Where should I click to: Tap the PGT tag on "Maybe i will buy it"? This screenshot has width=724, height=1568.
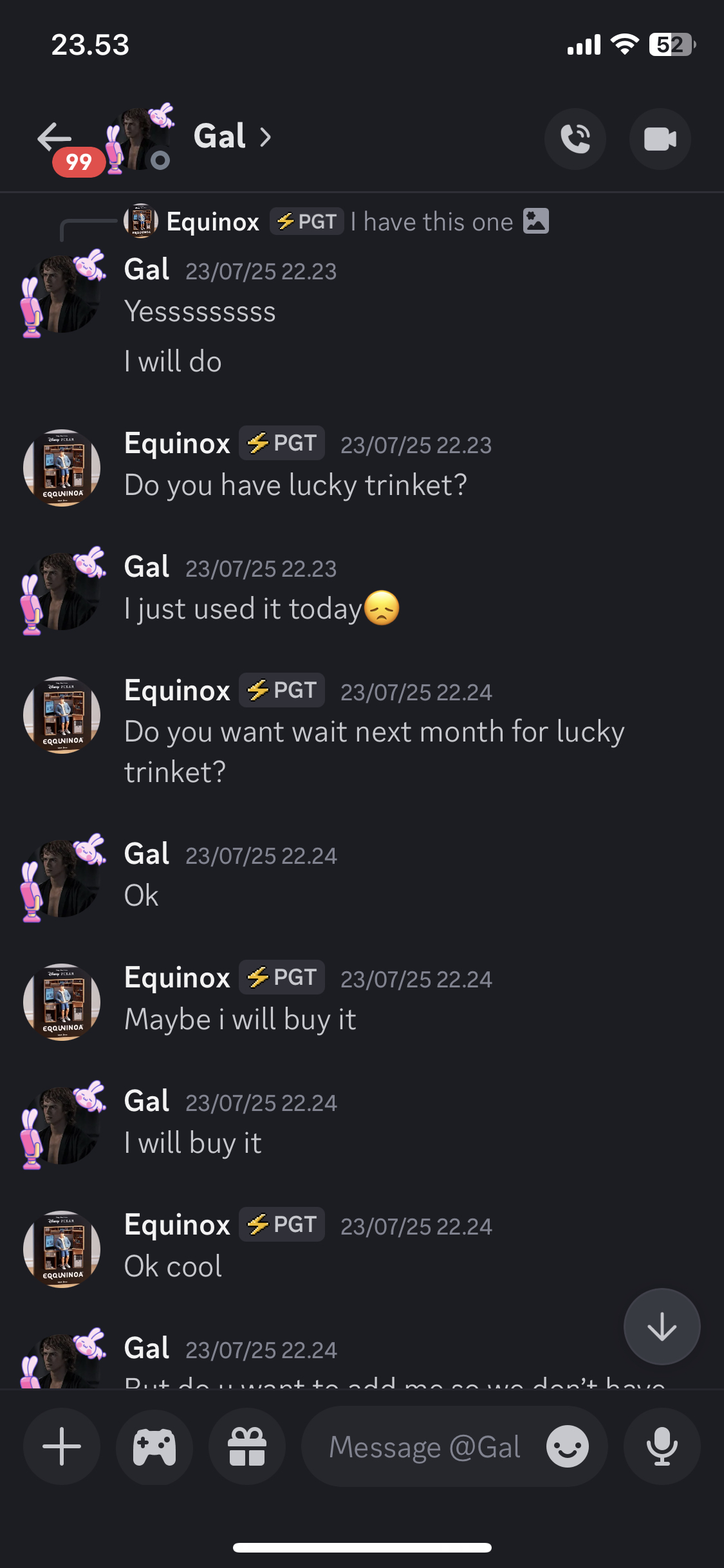pos(282,977)
